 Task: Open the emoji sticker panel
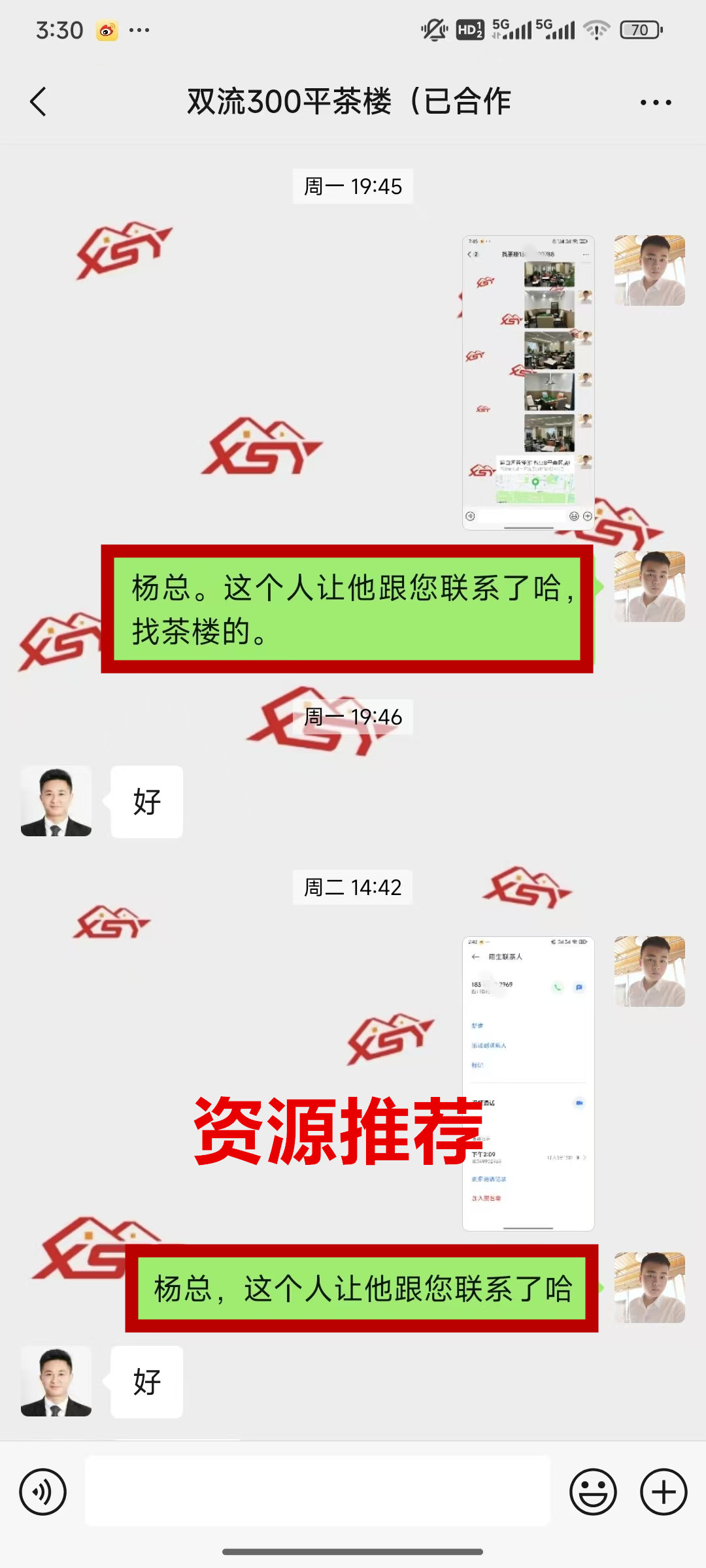coord(593,1492)
